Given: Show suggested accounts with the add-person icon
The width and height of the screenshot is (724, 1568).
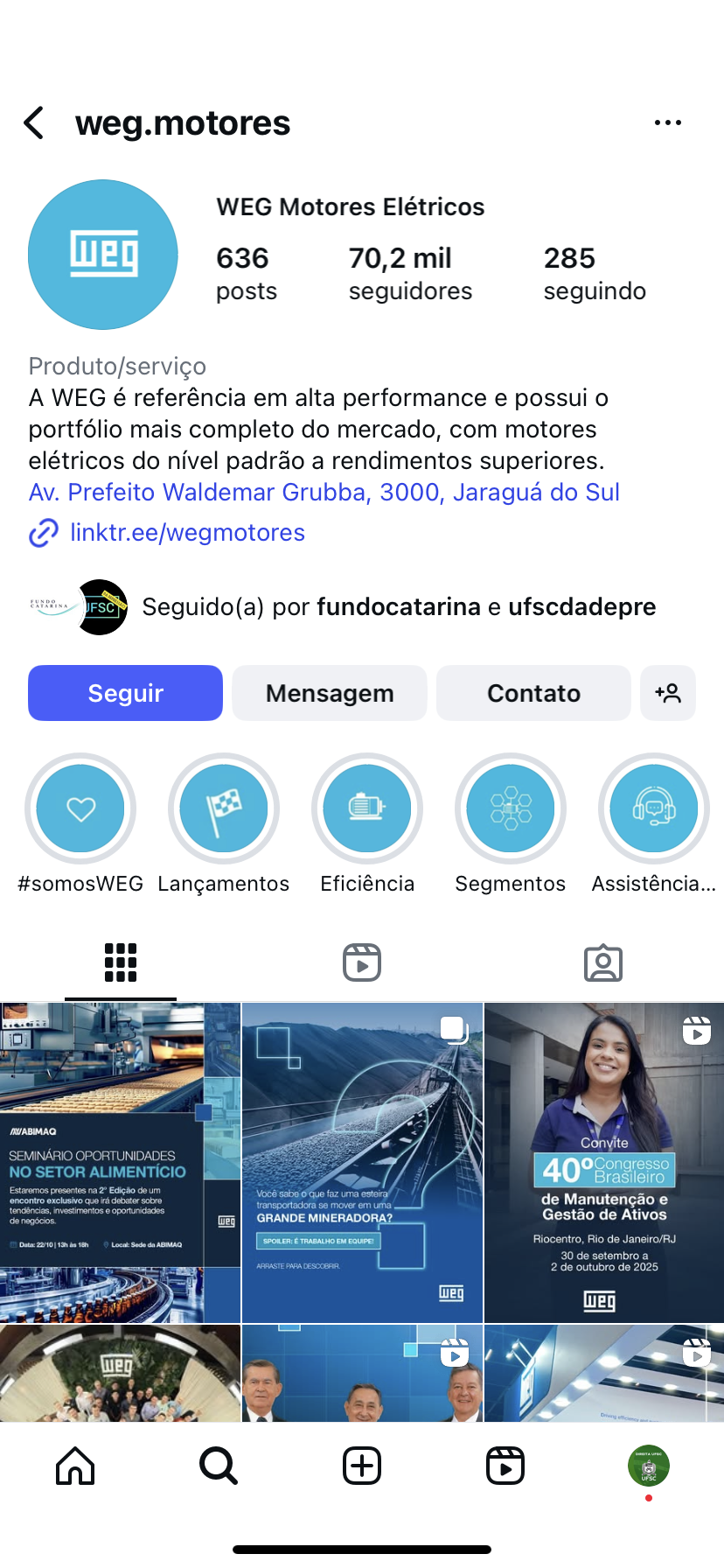Looking at the screenshot, I should pyautogui.click(x=668, y=693).
